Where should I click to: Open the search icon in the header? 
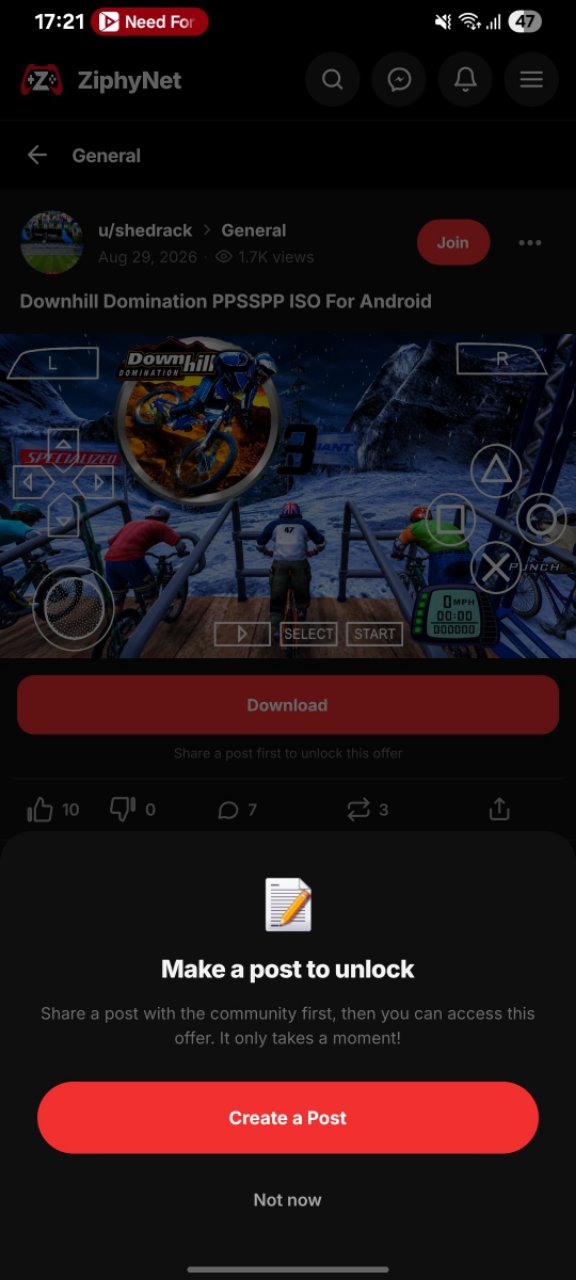tap(333, 80)
